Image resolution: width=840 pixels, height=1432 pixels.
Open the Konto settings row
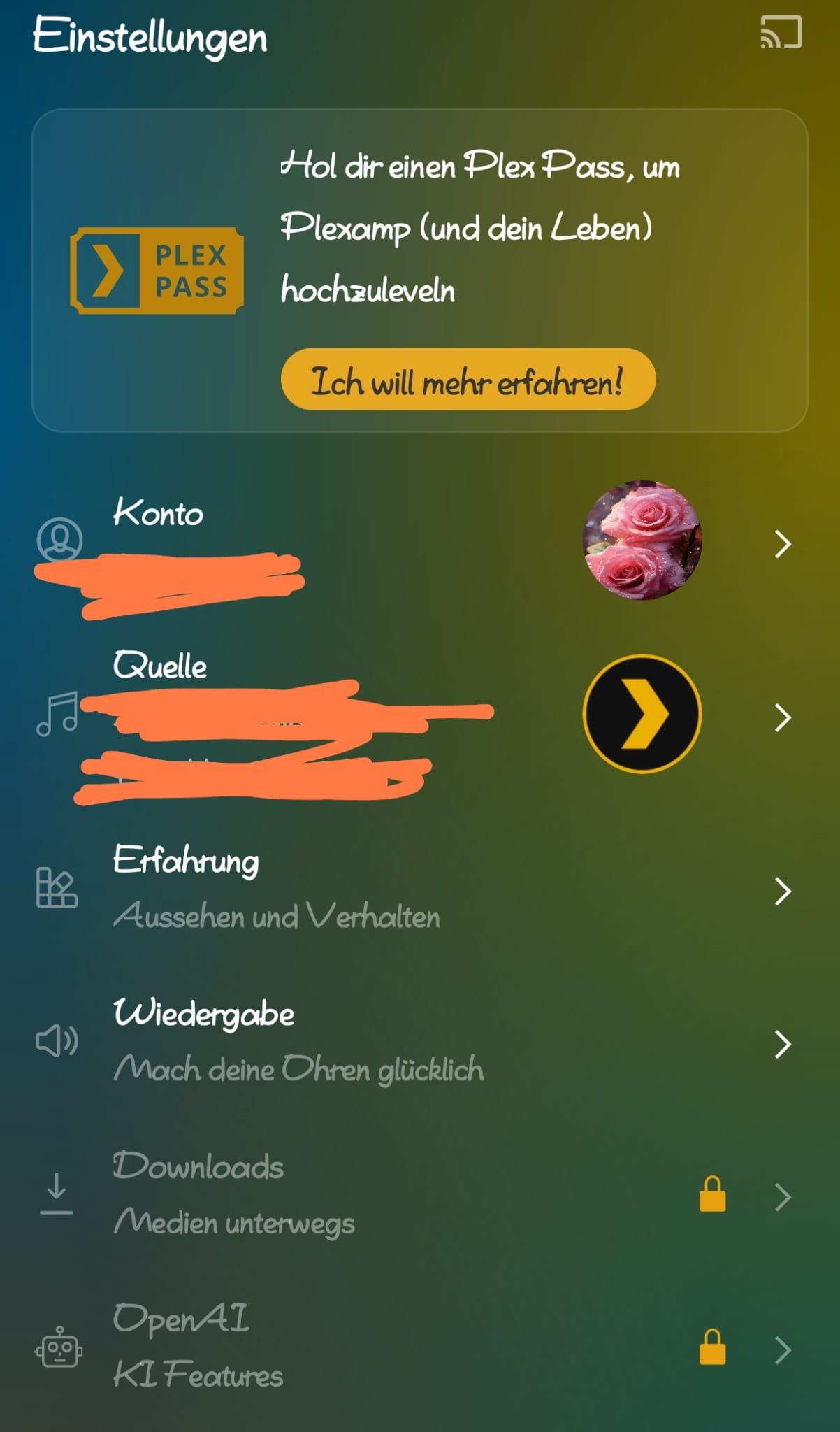(x=419, y=542)
